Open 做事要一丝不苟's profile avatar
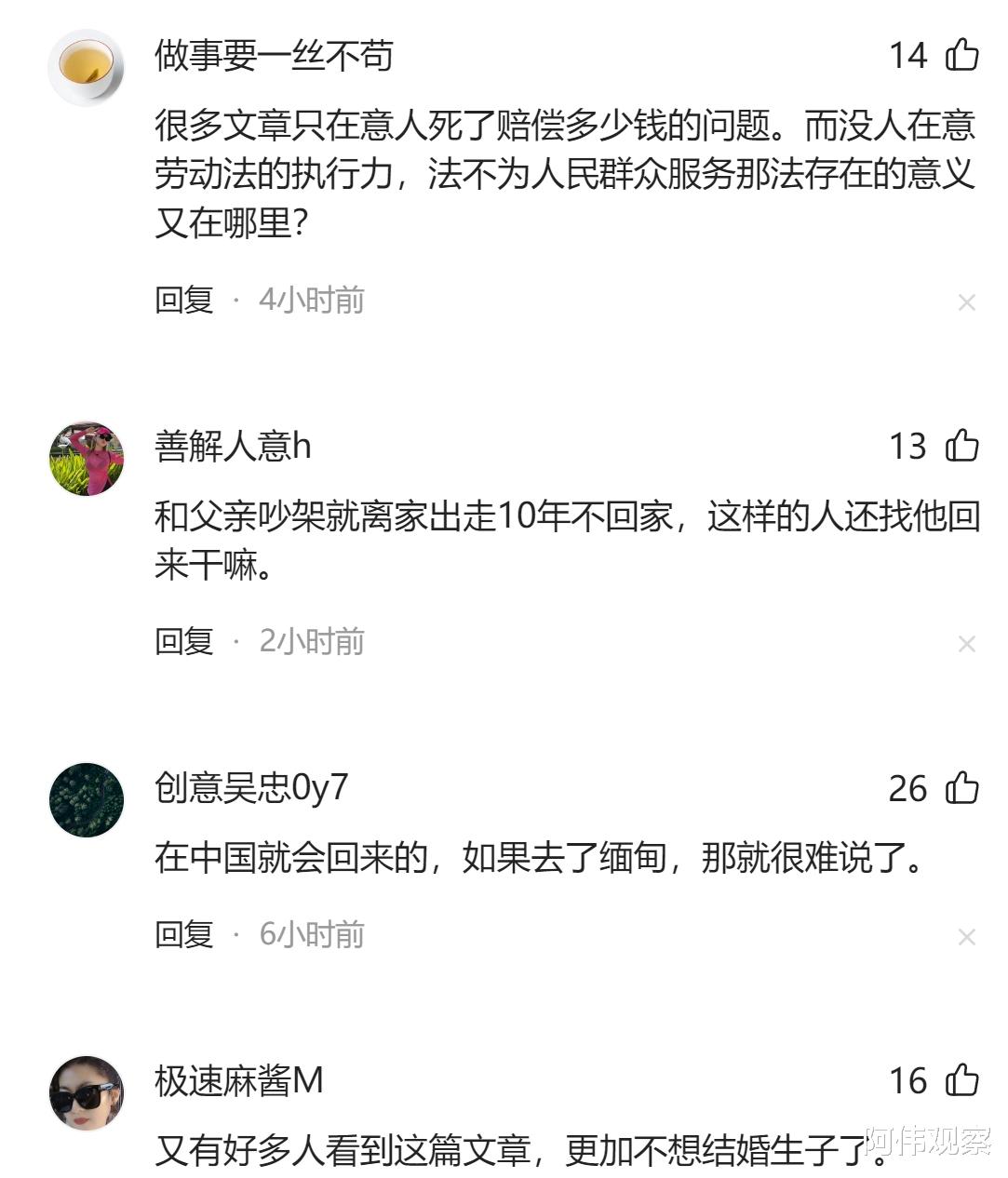The width and height of the screenshot is (1008, 1178). point(86,67)
